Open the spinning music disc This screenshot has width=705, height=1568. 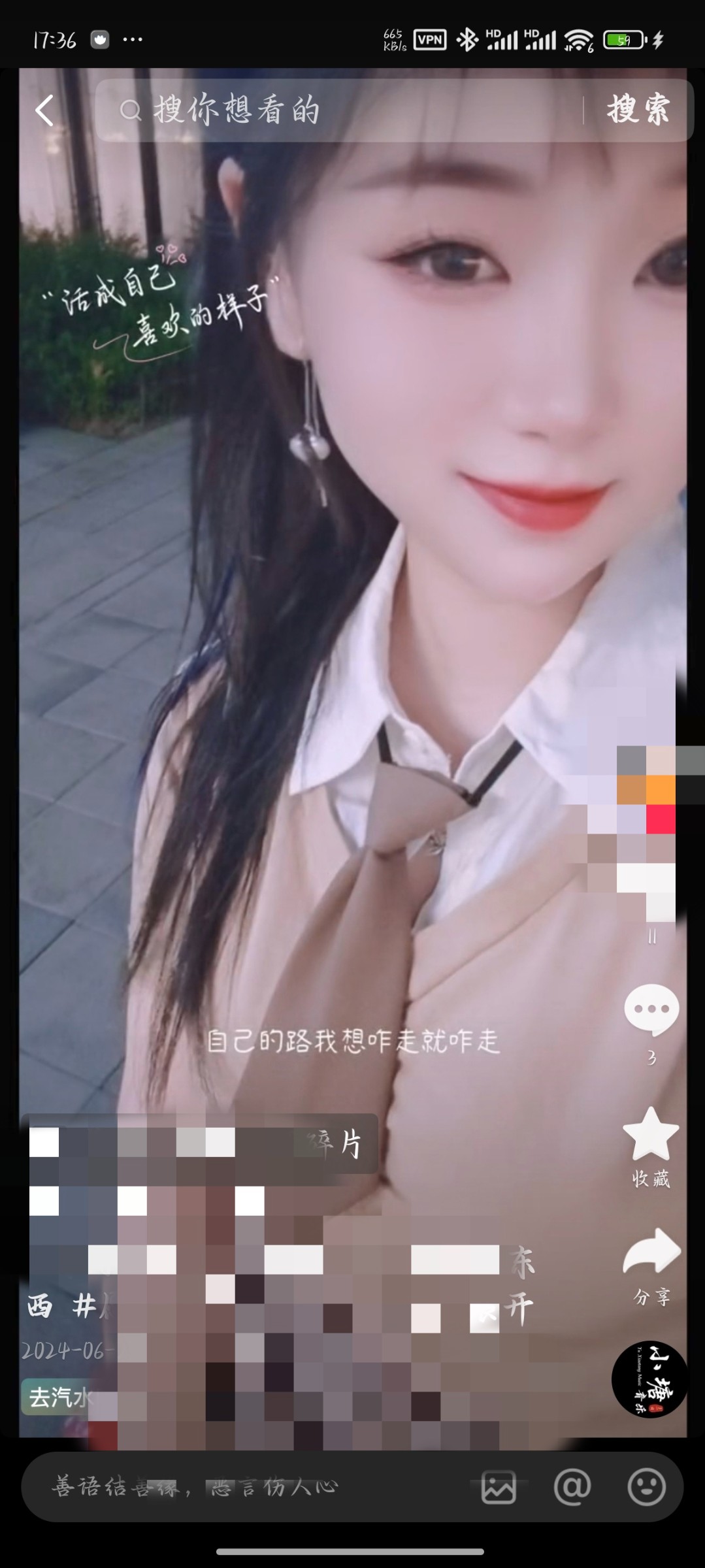pyautogui.click(x=649, y=1380)
